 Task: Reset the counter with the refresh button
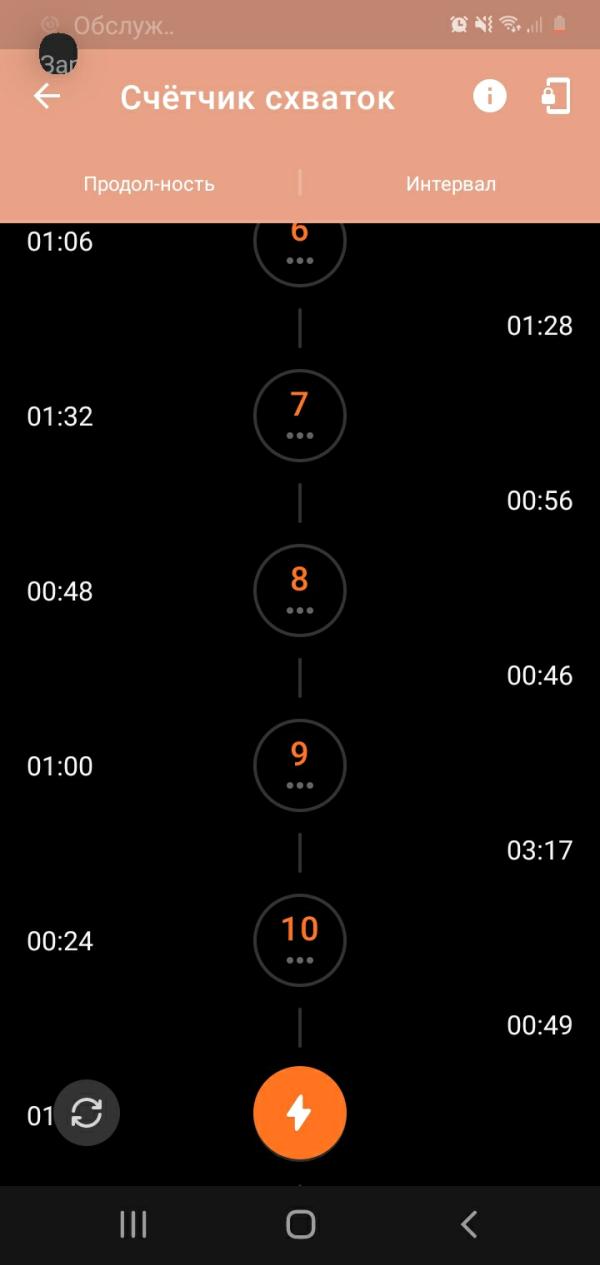pyautogui.click(x=87, y=1112)
